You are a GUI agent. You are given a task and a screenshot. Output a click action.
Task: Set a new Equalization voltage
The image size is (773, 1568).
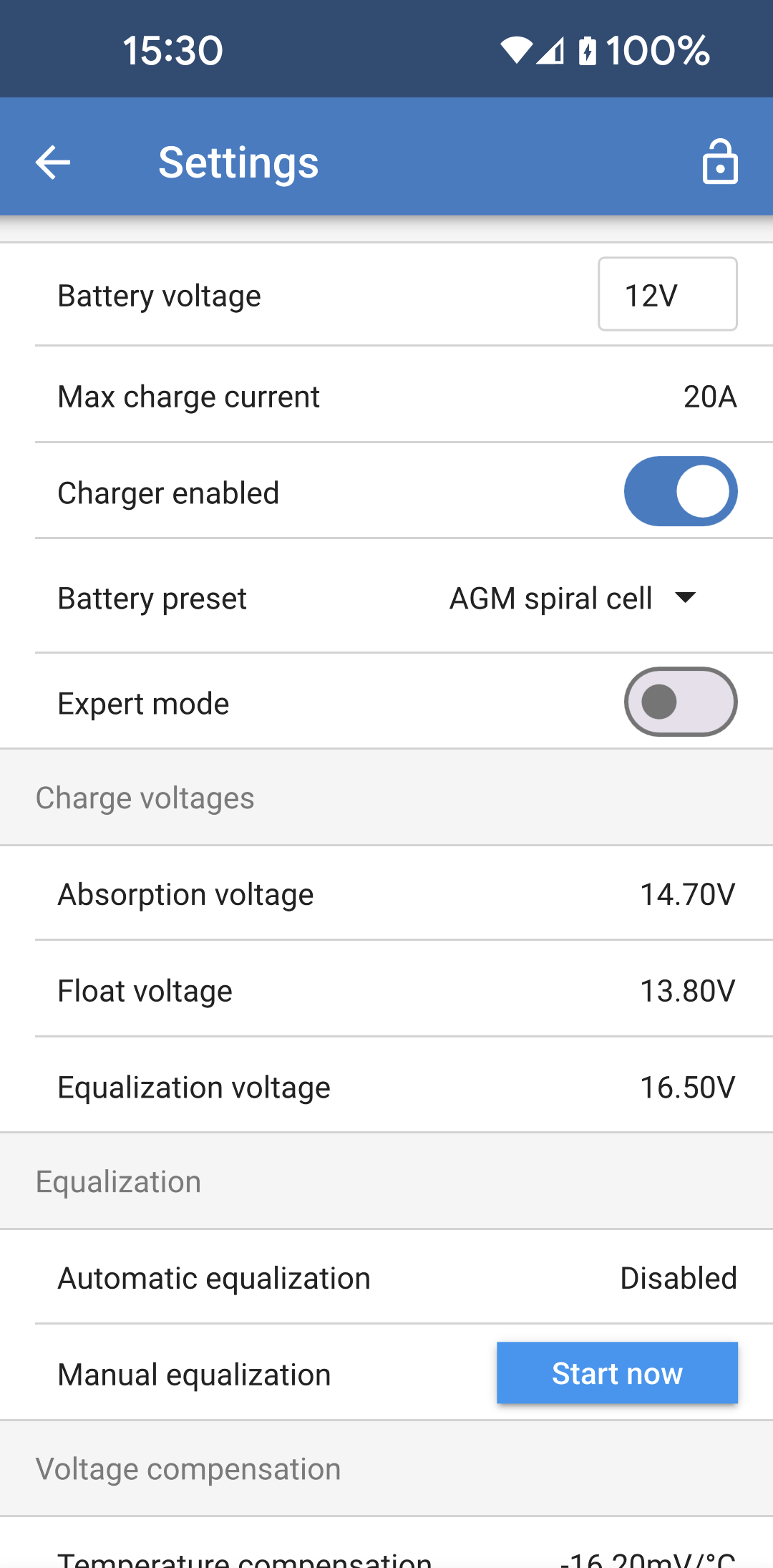click(x=386, y=1086)
